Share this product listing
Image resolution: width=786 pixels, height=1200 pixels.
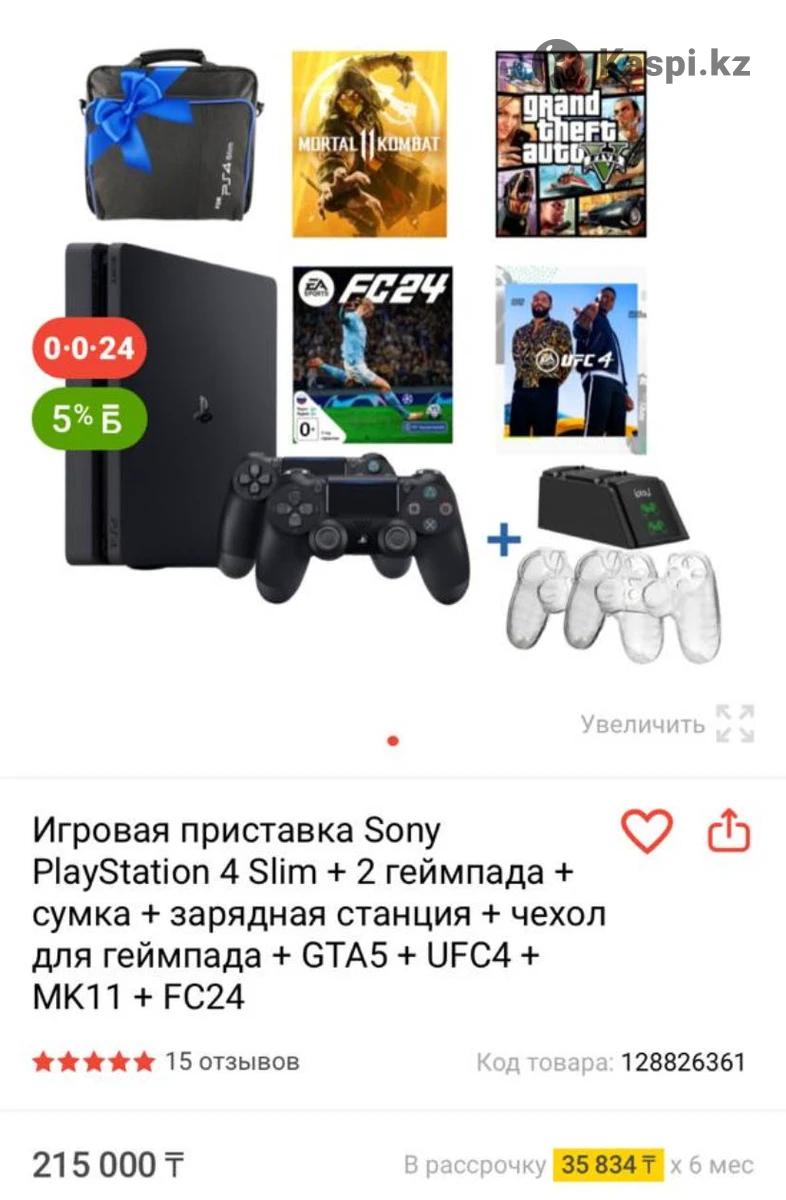(x=728, y=831)
